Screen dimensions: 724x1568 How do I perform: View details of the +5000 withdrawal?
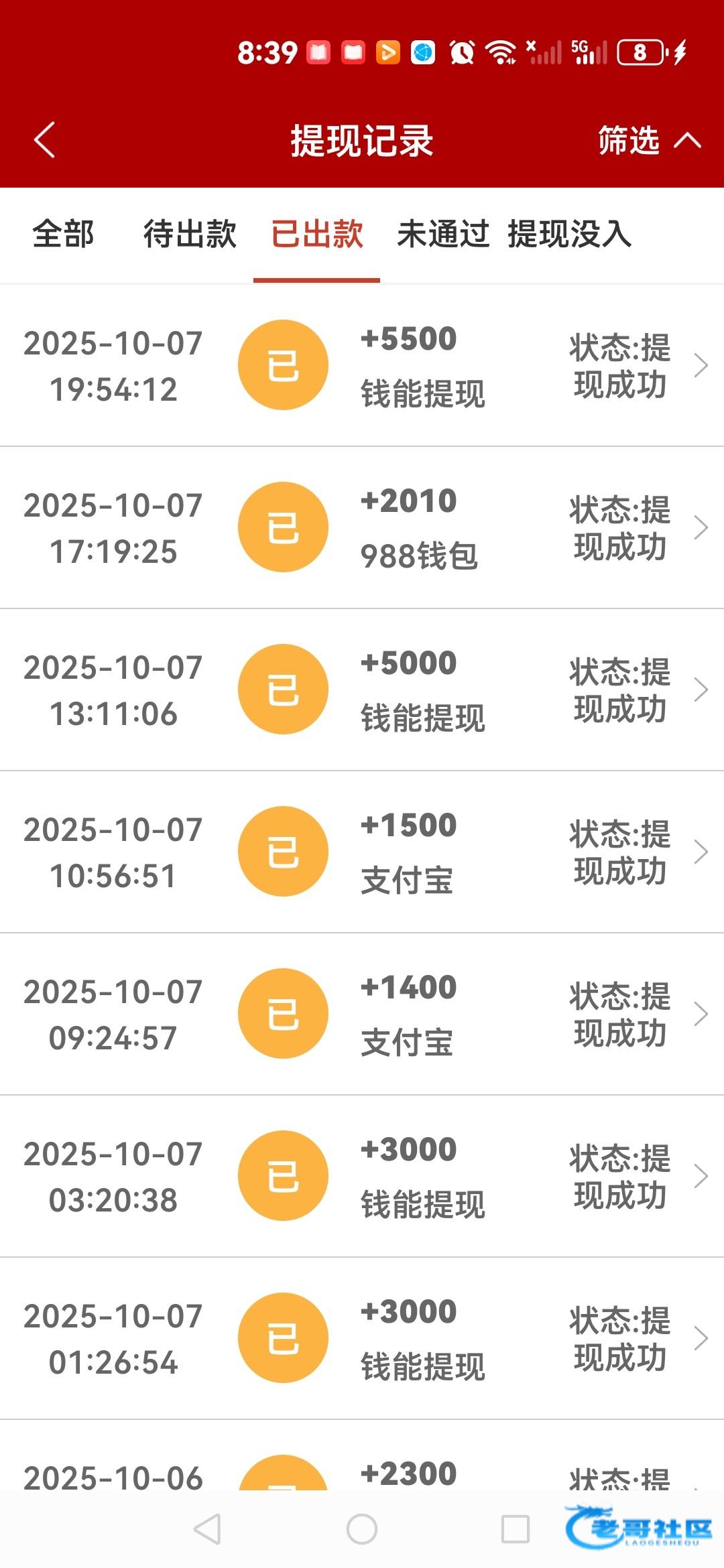point(362,690)
